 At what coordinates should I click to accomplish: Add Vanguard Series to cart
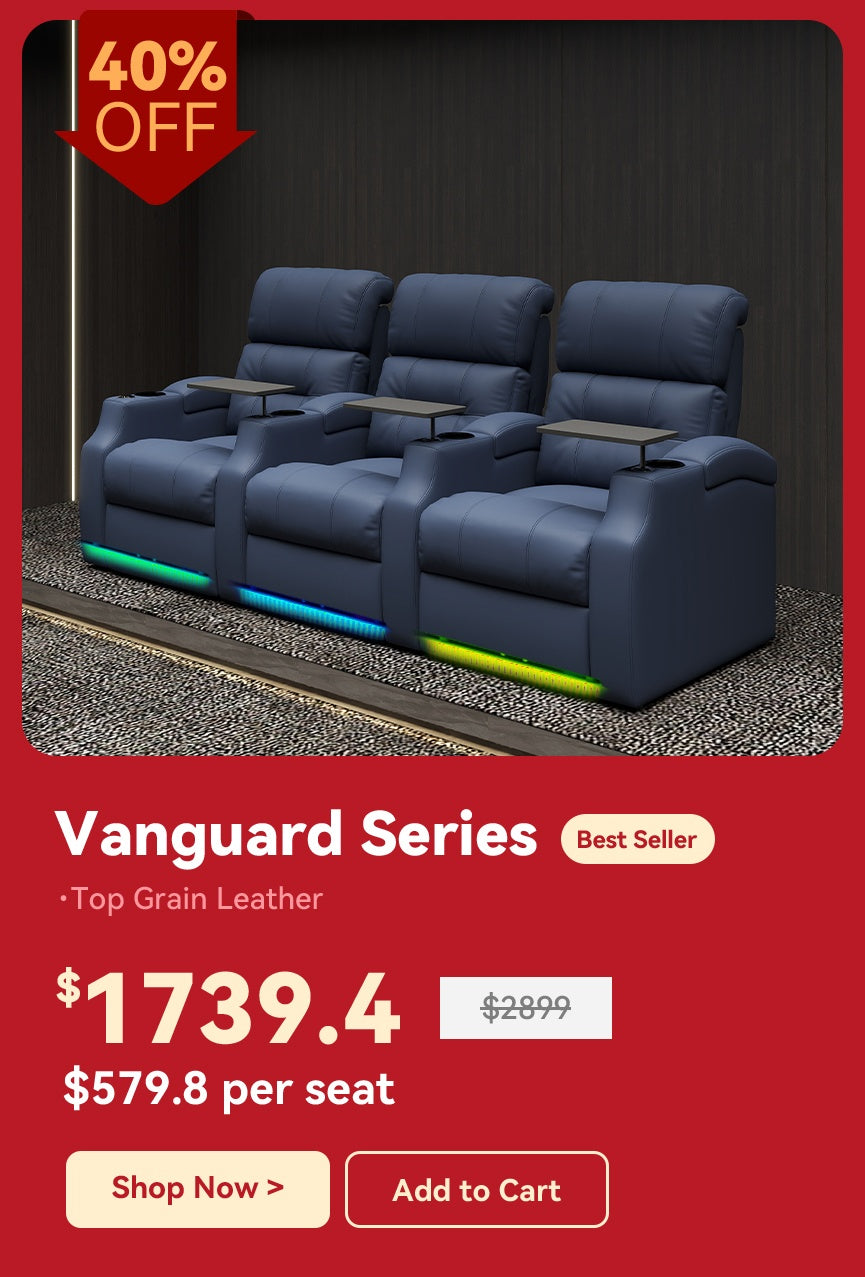[476, 1189]
